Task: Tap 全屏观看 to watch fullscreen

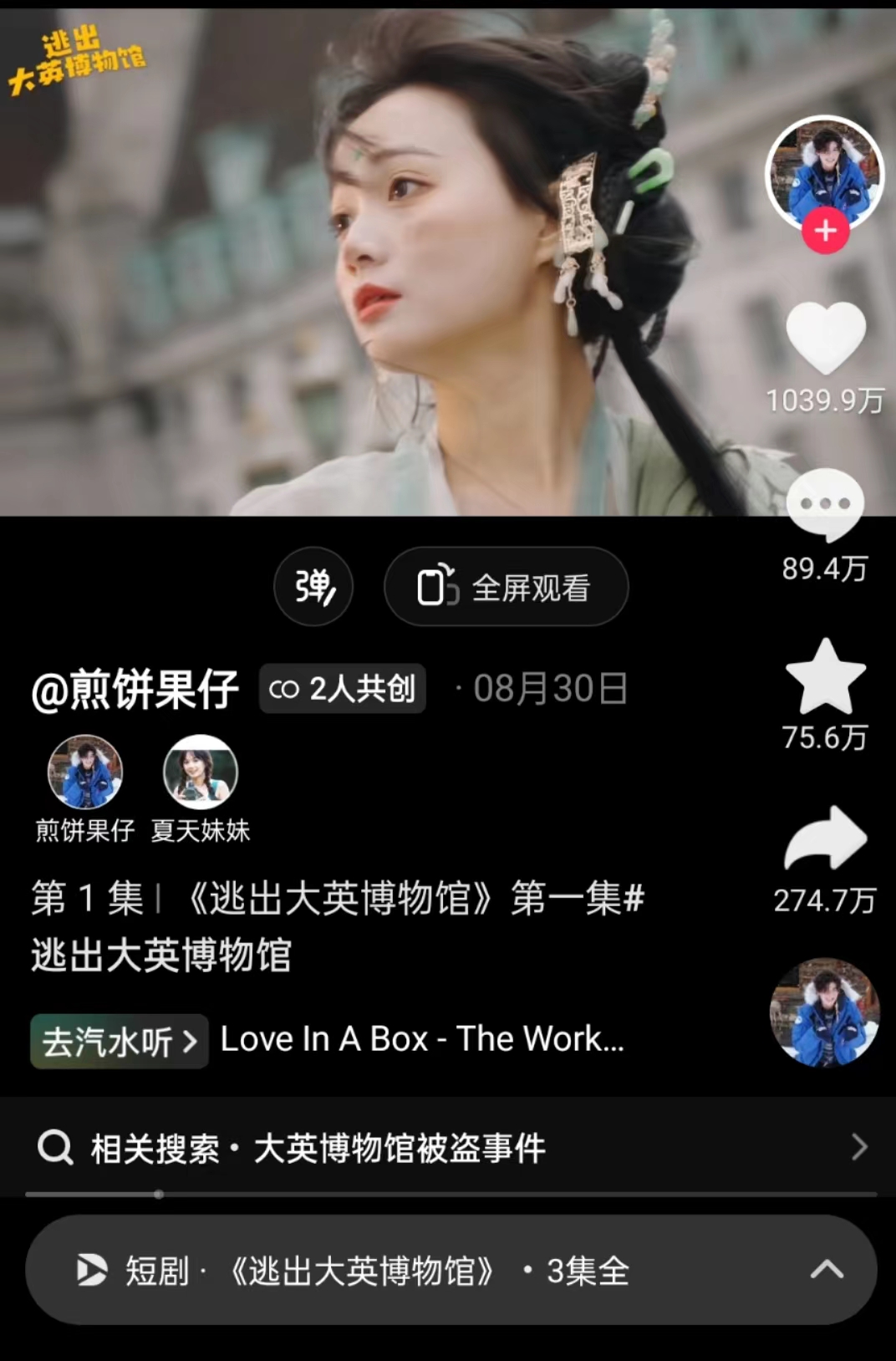Action: click(x=506, y=587)
